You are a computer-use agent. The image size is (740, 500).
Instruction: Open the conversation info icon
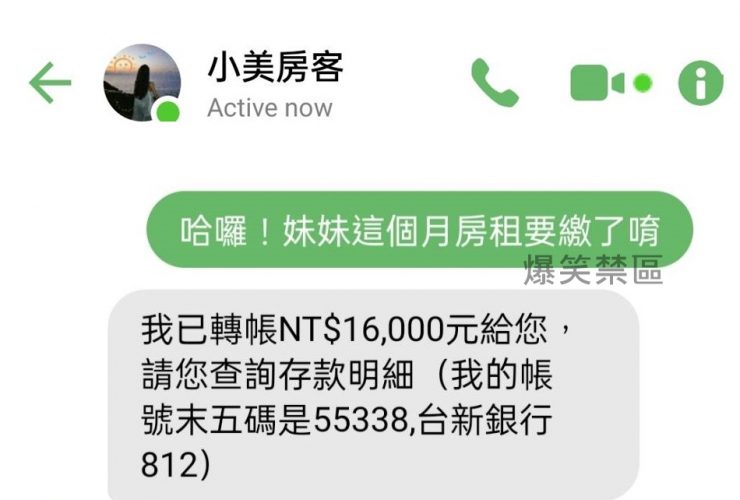coord(701,83)
